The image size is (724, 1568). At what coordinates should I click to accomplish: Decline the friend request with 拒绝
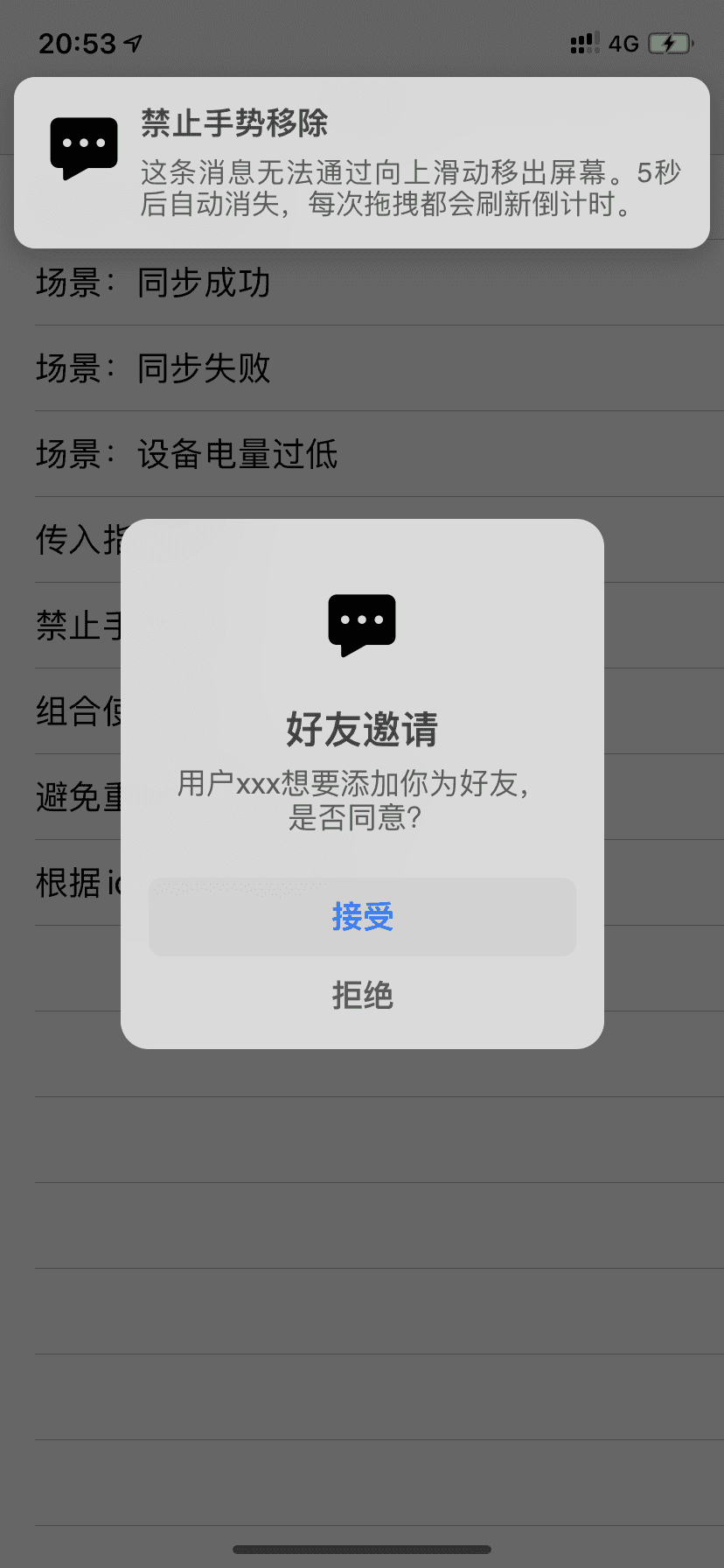pyautogui.click(x=362, y=996)
